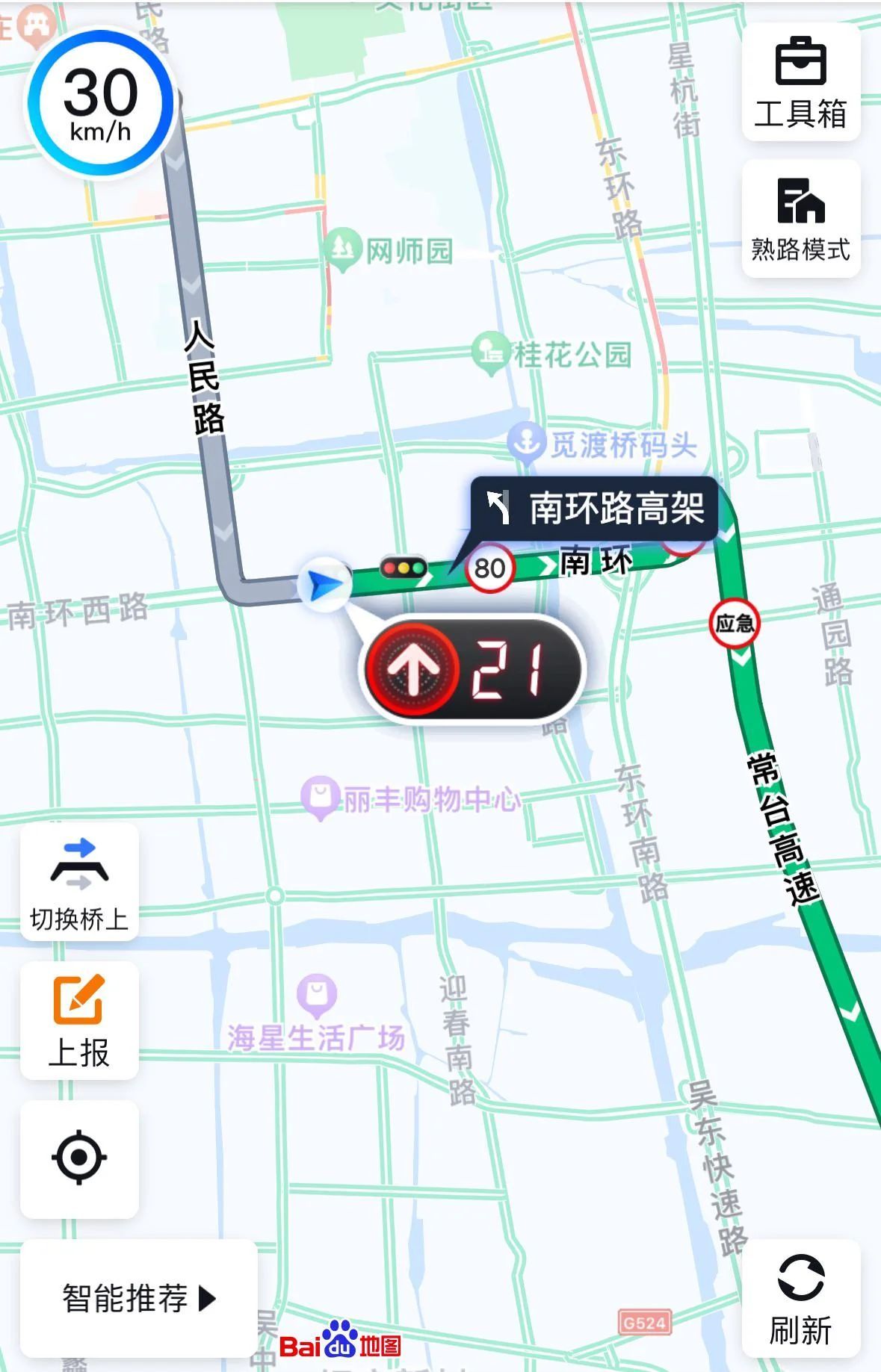Tap 刷新 to refresh the route
Viewport: 881px width, 1372px height.
click(800, 1298)
